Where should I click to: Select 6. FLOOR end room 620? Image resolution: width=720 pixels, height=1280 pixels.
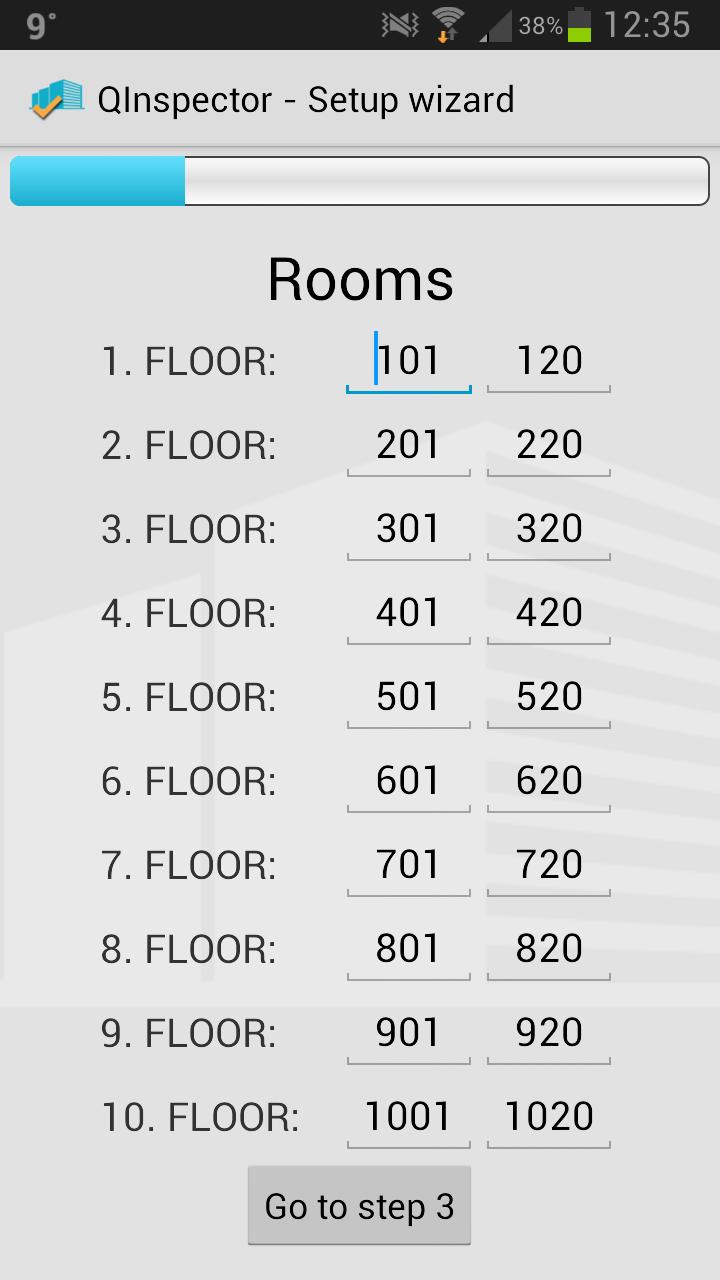click(x=548, y=781)
